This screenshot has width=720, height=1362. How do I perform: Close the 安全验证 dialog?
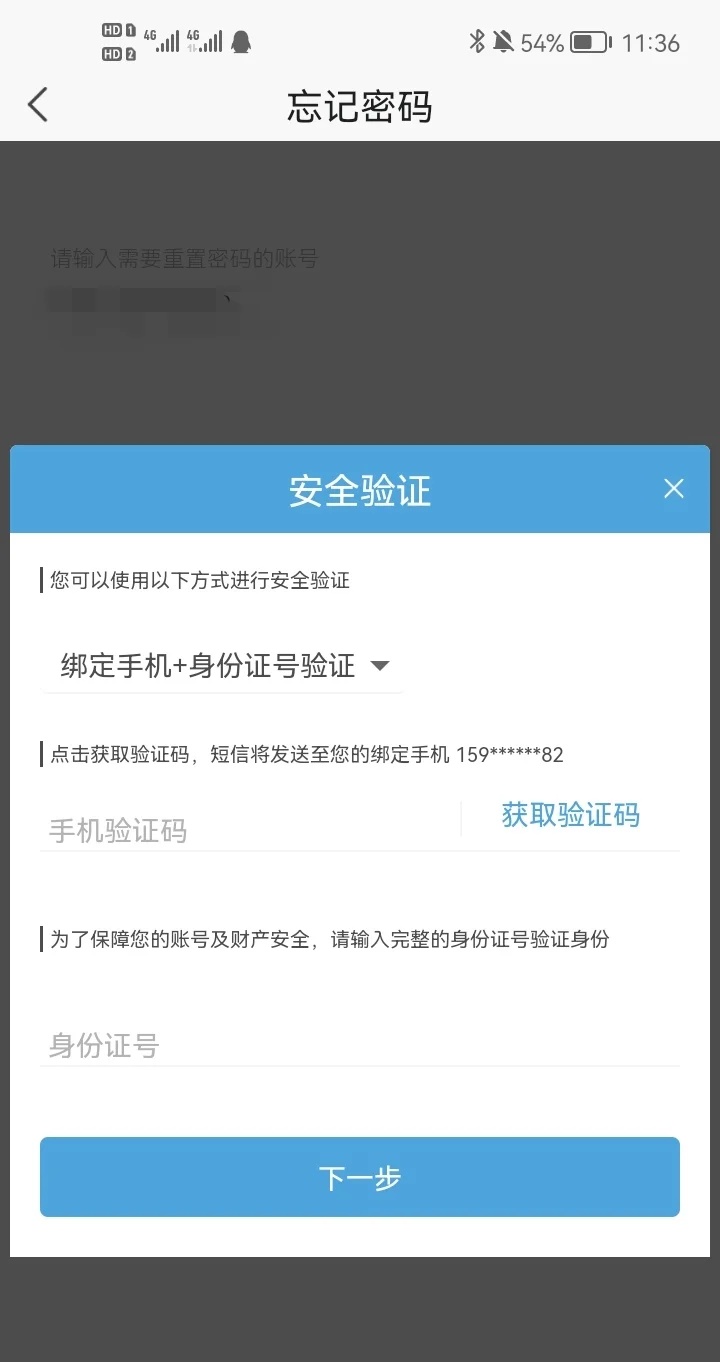(x=674, y=489)
